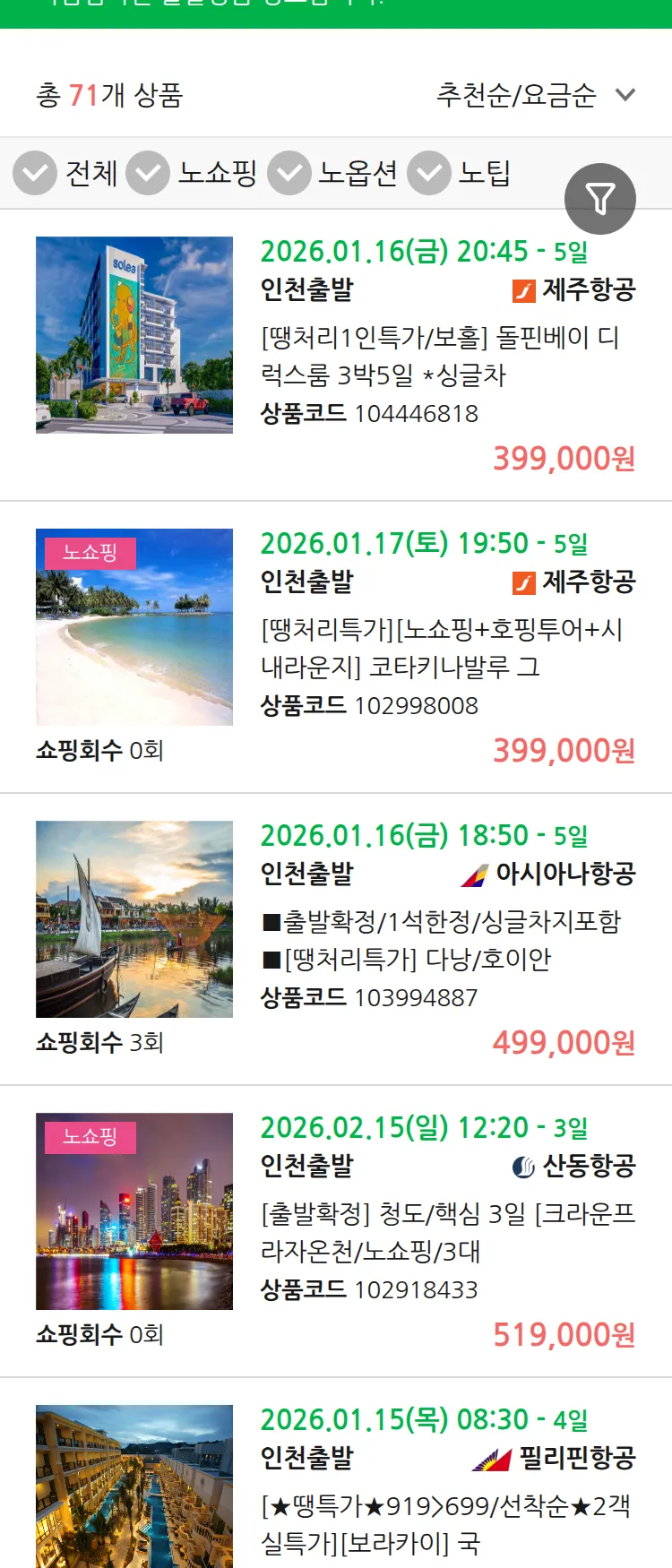Click the Solea hotel thumbnail image
Image resolution: width=672 pixels, height=1568 pixels.
point(134,335)
